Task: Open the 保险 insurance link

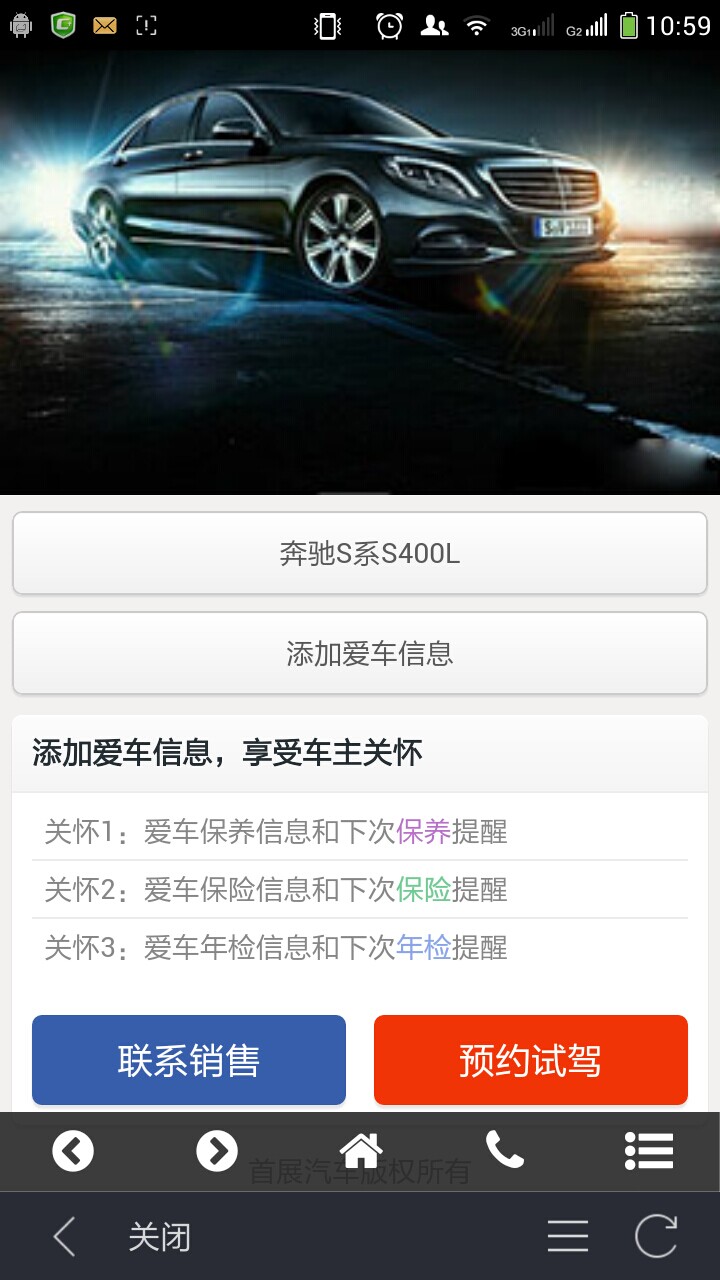Action: pos(424,890)
